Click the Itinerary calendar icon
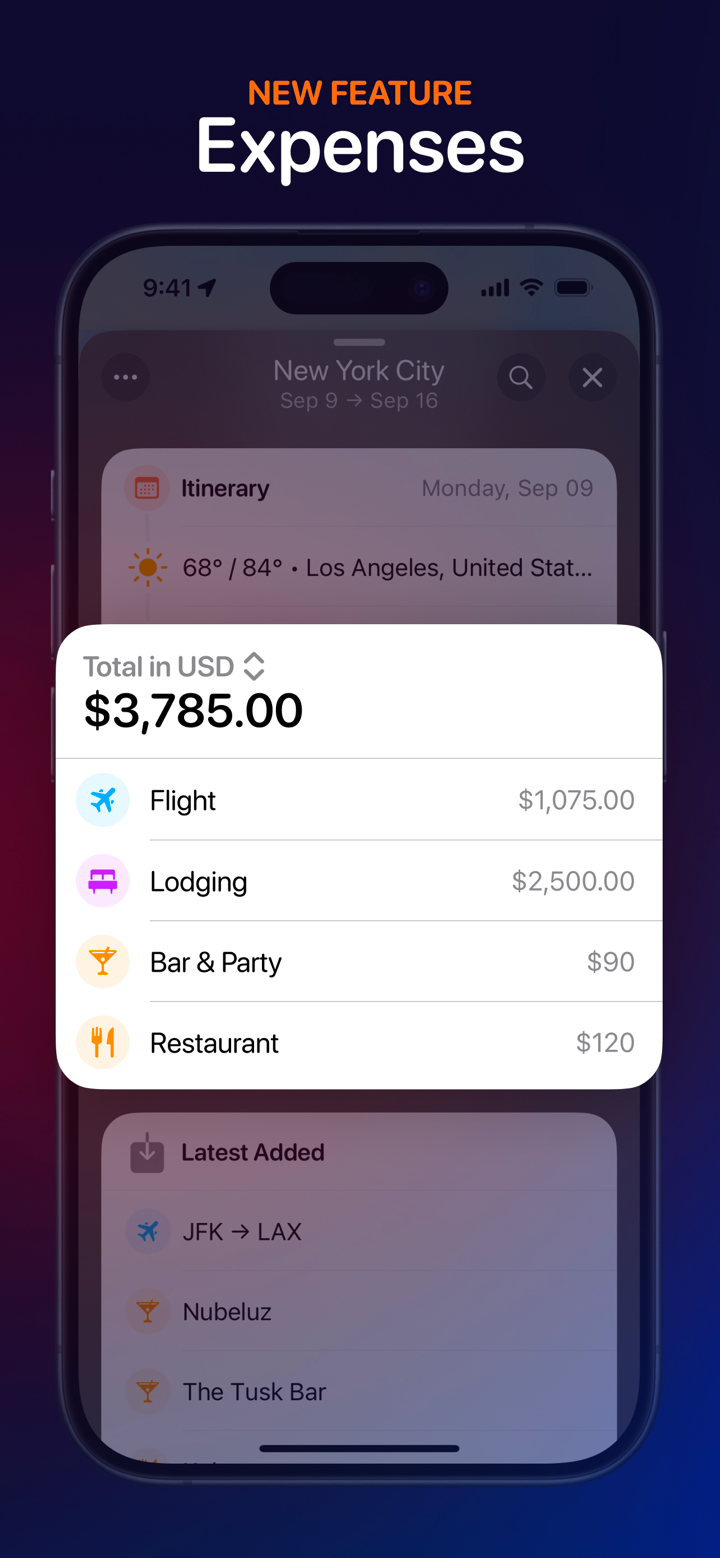 click(147, 488)
